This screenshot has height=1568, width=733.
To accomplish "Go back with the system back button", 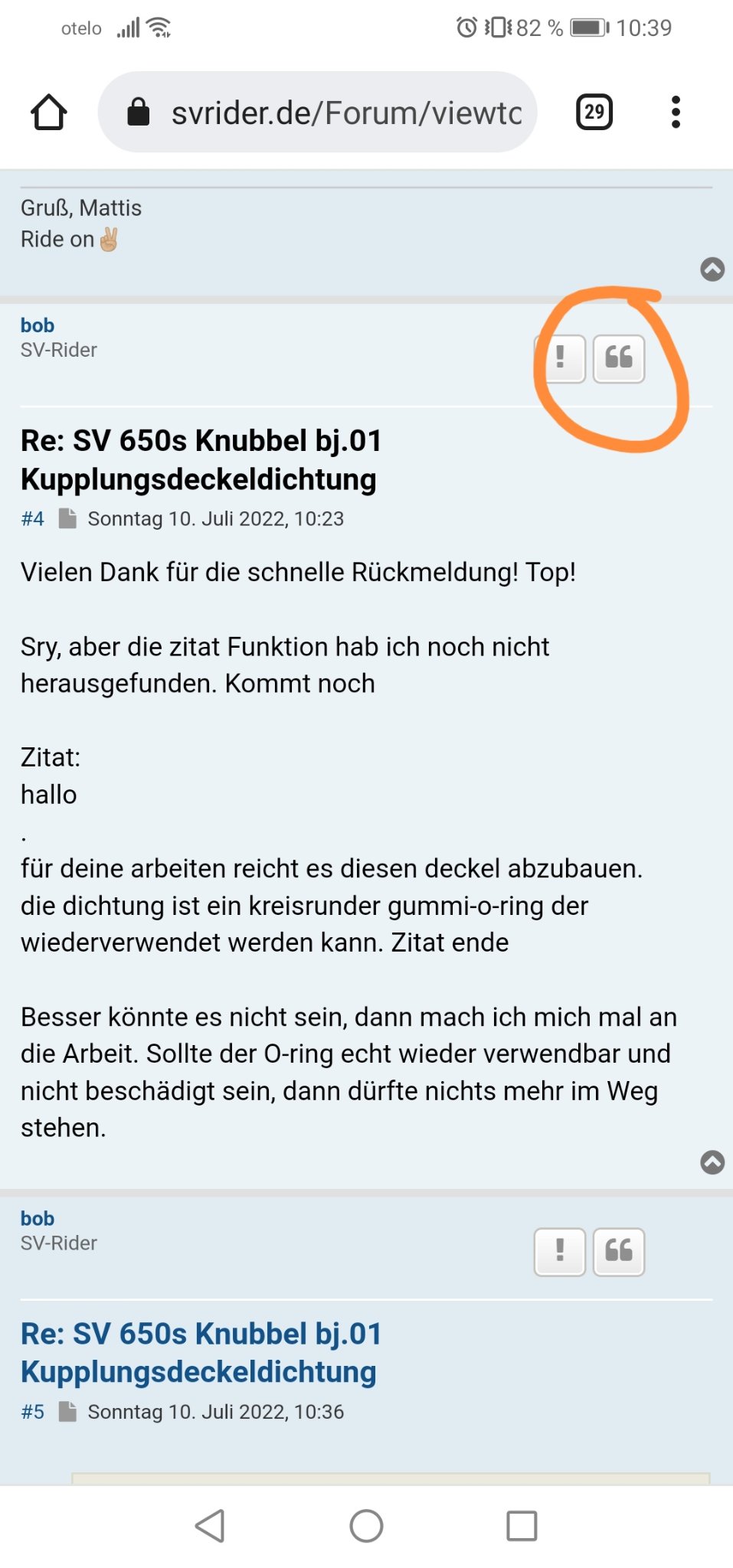I will coord(210,1526).
